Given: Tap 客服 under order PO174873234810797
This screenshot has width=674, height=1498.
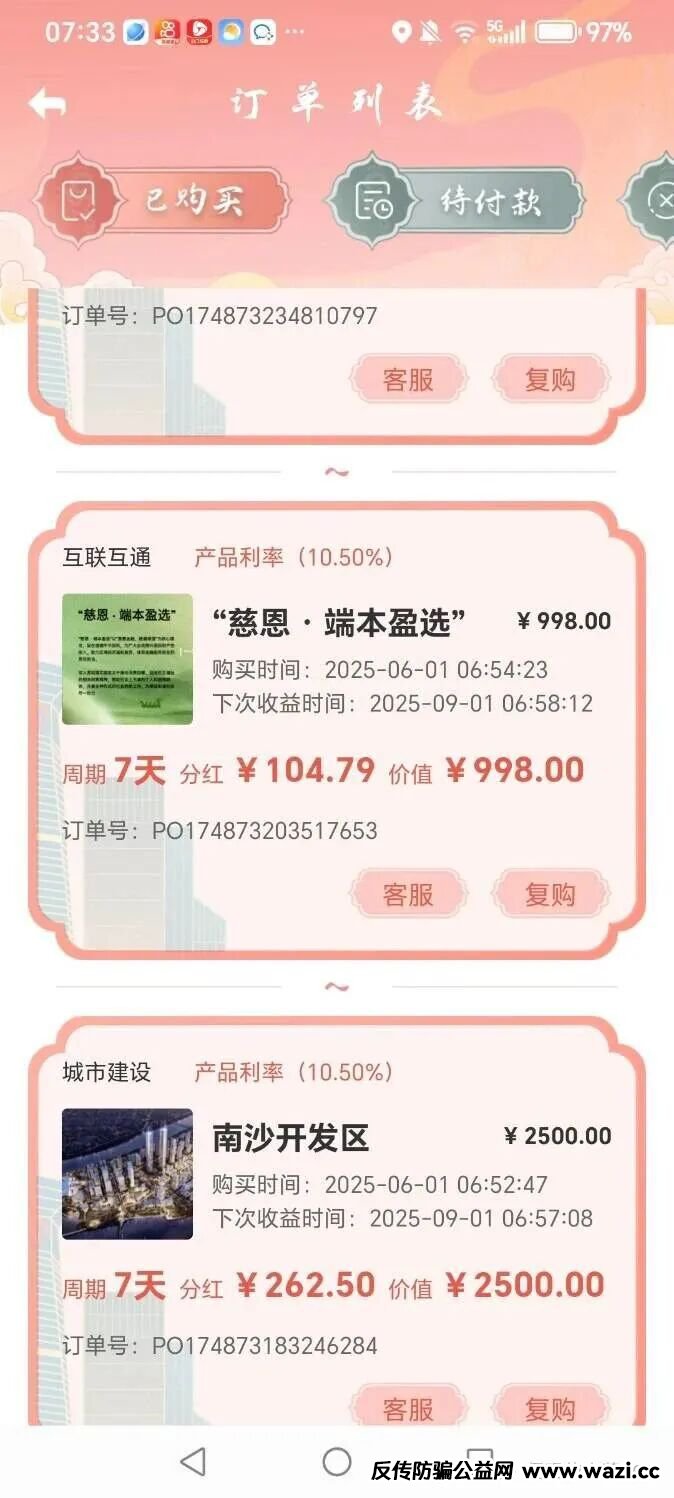Looking at the screenshot, I should point(408,380).
